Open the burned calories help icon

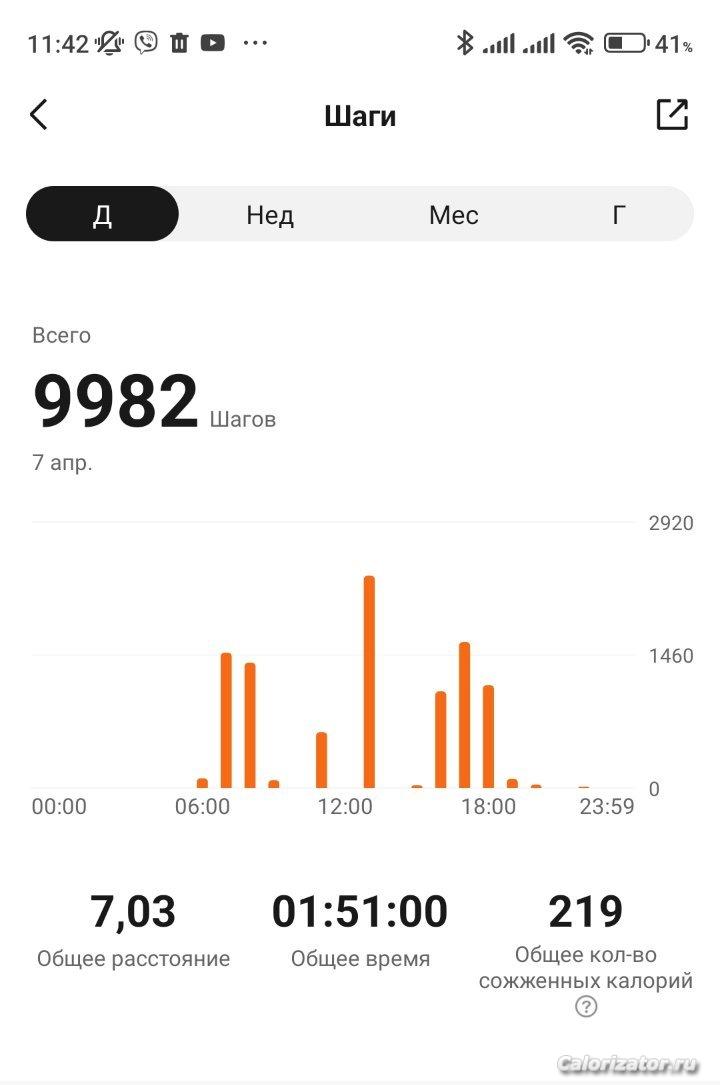click(x=586, y=1007)
